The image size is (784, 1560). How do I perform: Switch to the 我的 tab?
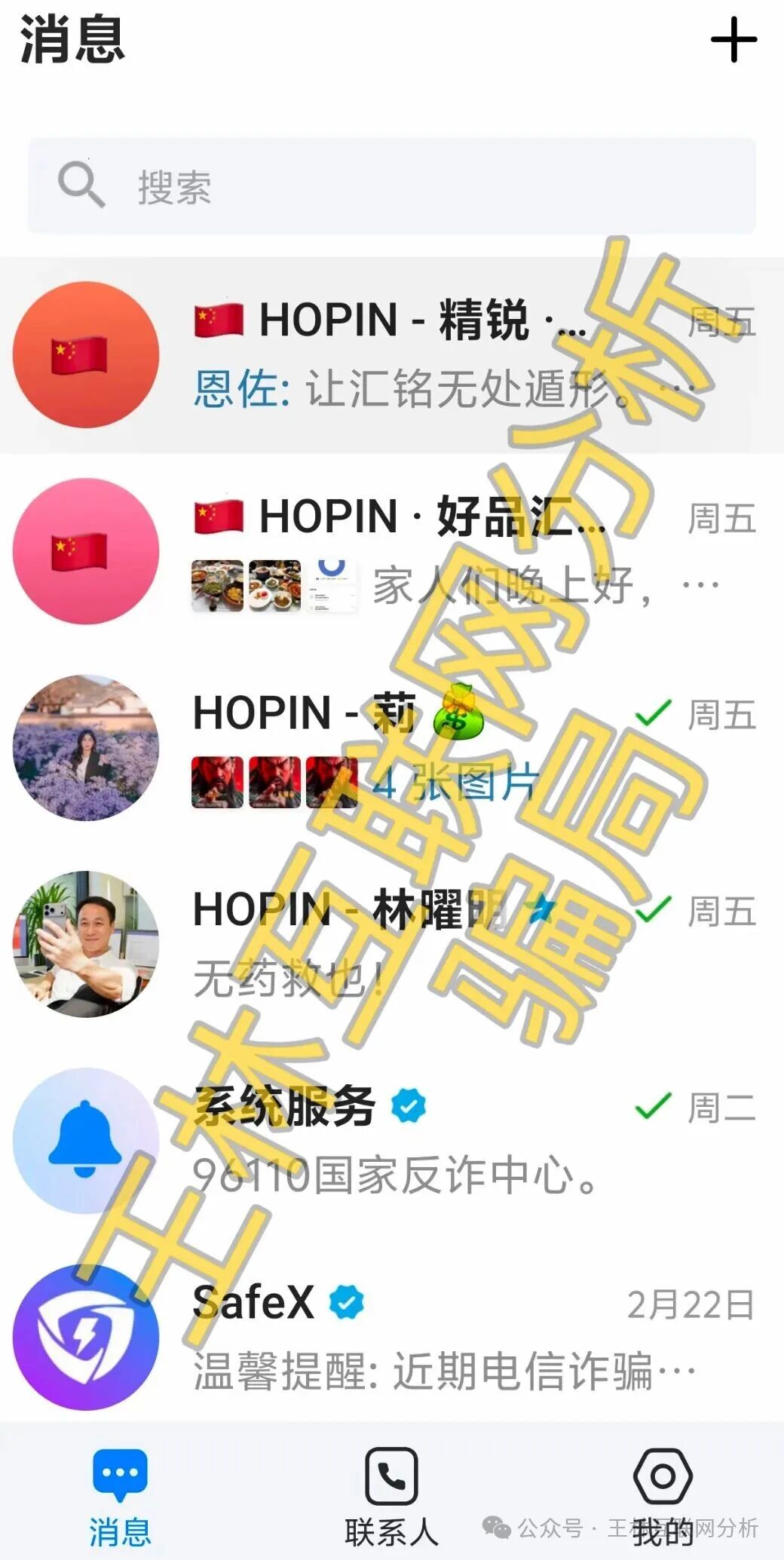click(663, 1494)
